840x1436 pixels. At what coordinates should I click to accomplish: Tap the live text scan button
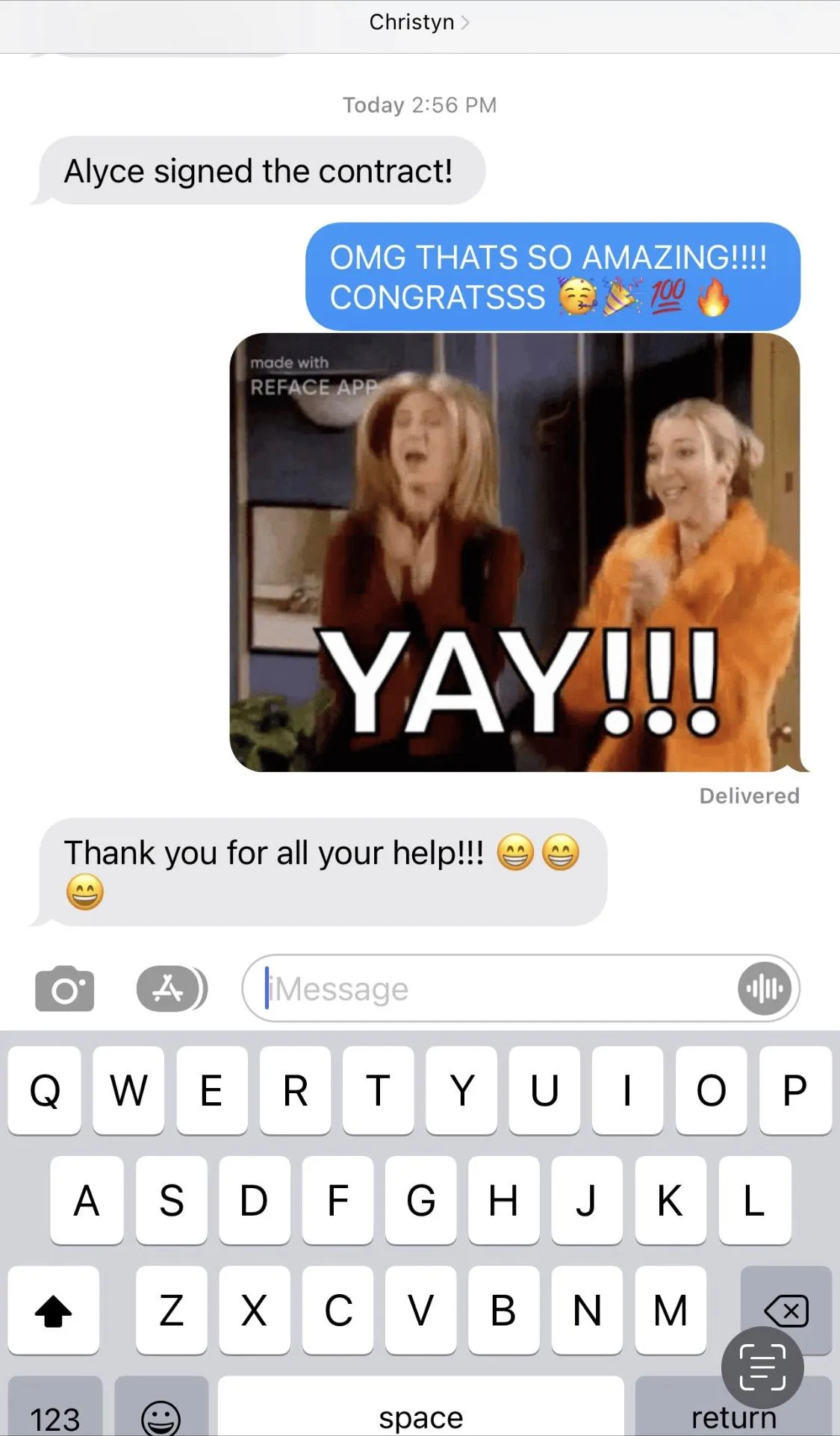[x=762, y=1367]
